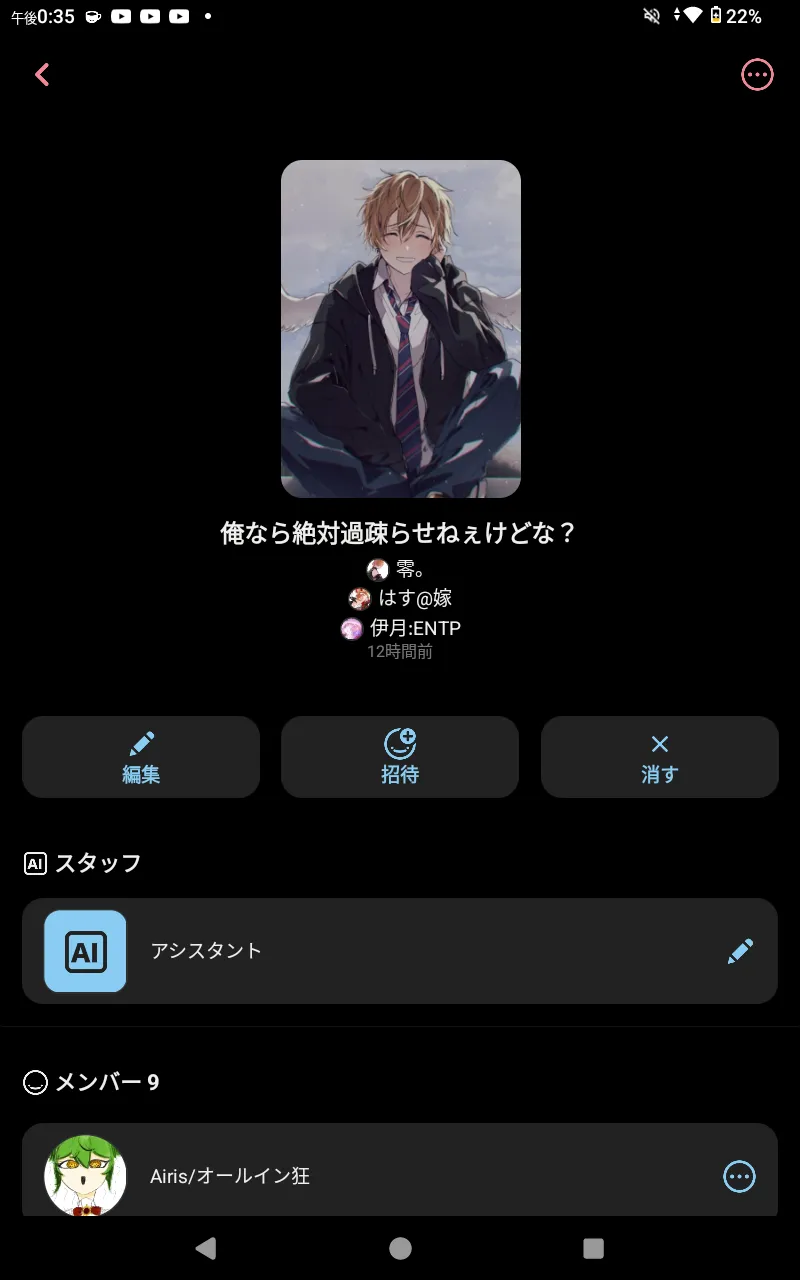The width and height of the screenshot is (800, 1280).
Task: Open options for member Airis/オールイン狂
Action: pos(739,1176)
